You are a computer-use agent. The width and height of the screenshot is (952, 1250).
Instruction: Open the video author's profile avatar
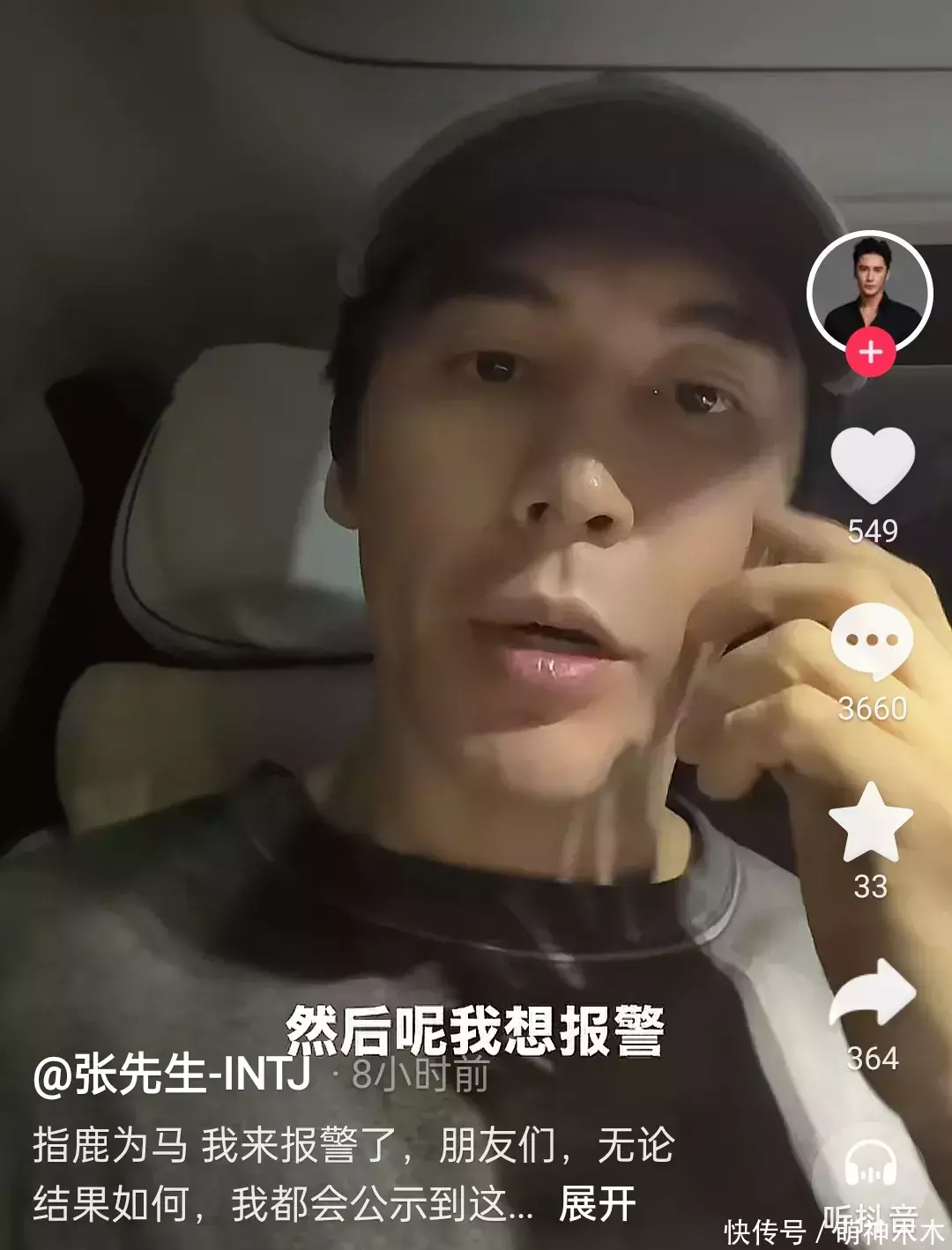tap(870, 291)
